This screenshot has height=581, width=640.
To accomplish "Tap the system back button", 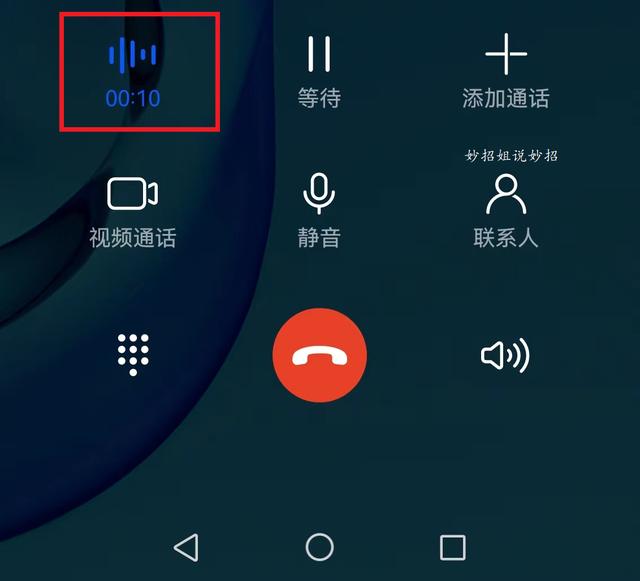I will pos(186,546).
